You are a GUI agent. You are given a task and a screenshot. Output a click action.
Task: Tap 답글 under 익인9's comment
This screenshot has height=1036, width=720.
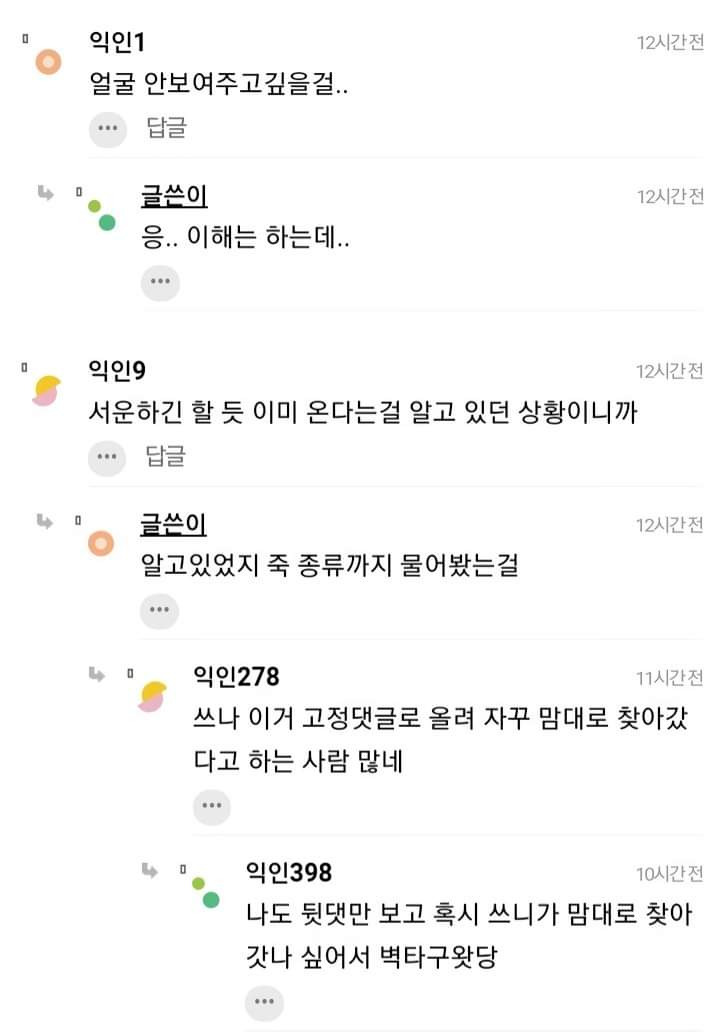coord(166,456)
